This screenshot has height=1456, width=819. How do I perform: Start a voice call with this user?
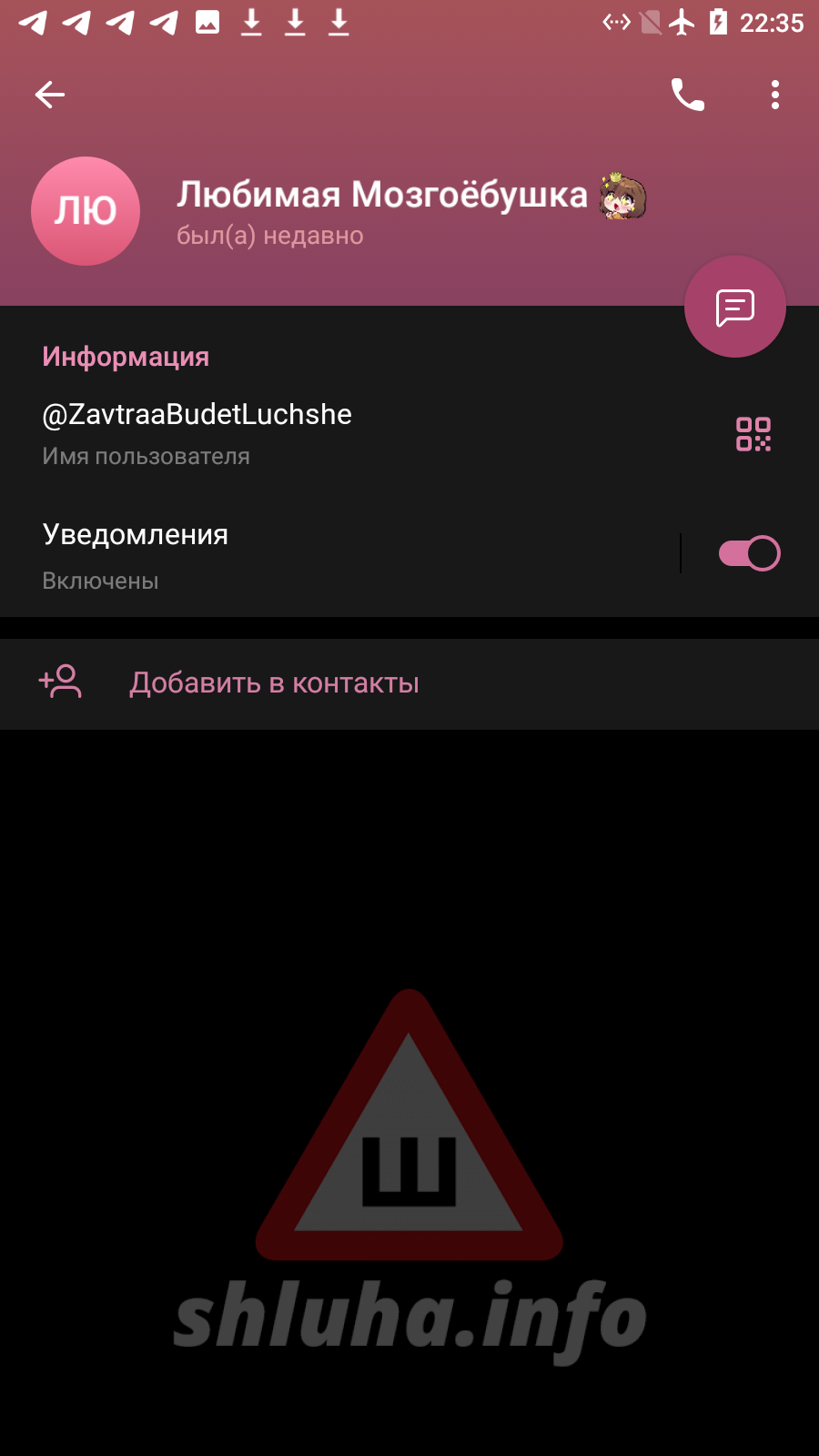687,95
